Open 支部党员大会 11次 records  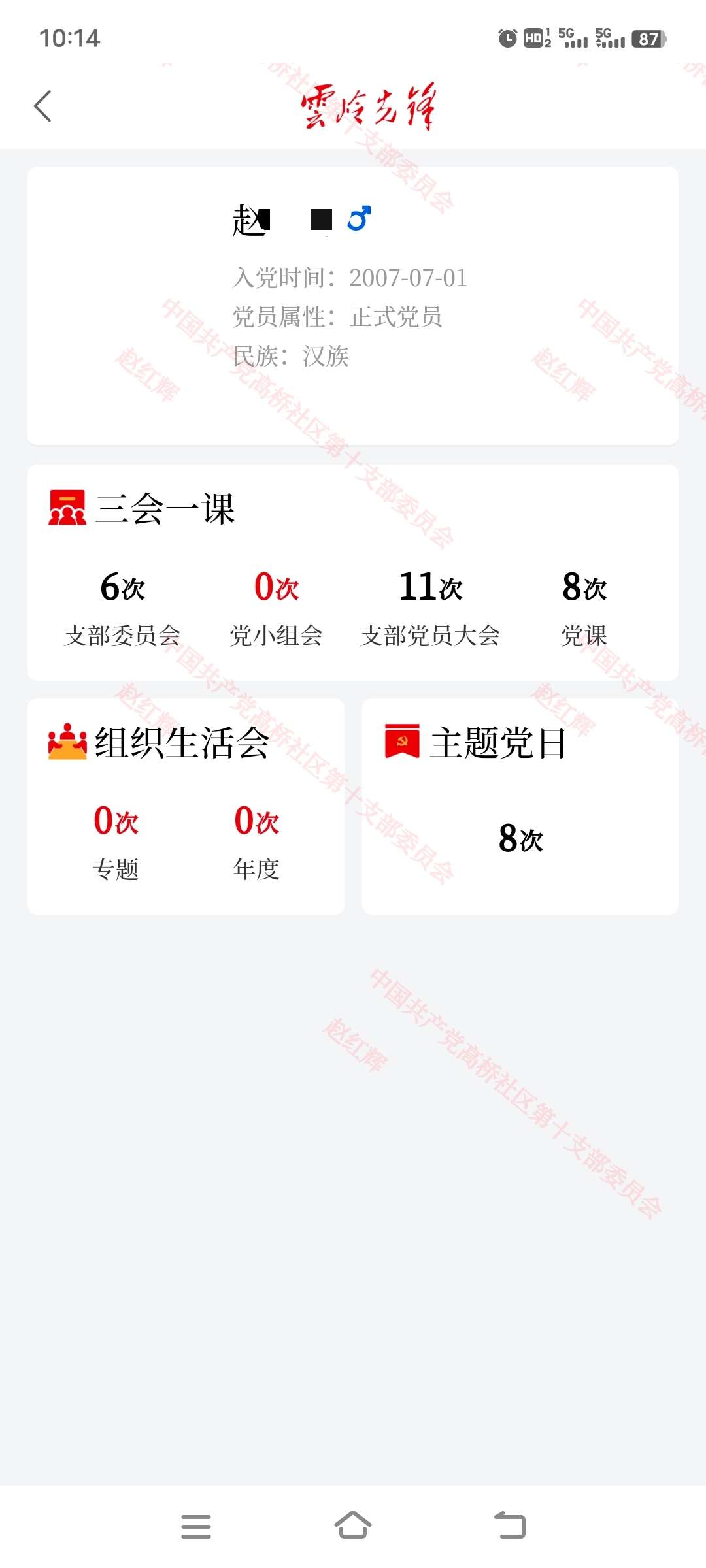coord(430,608)
